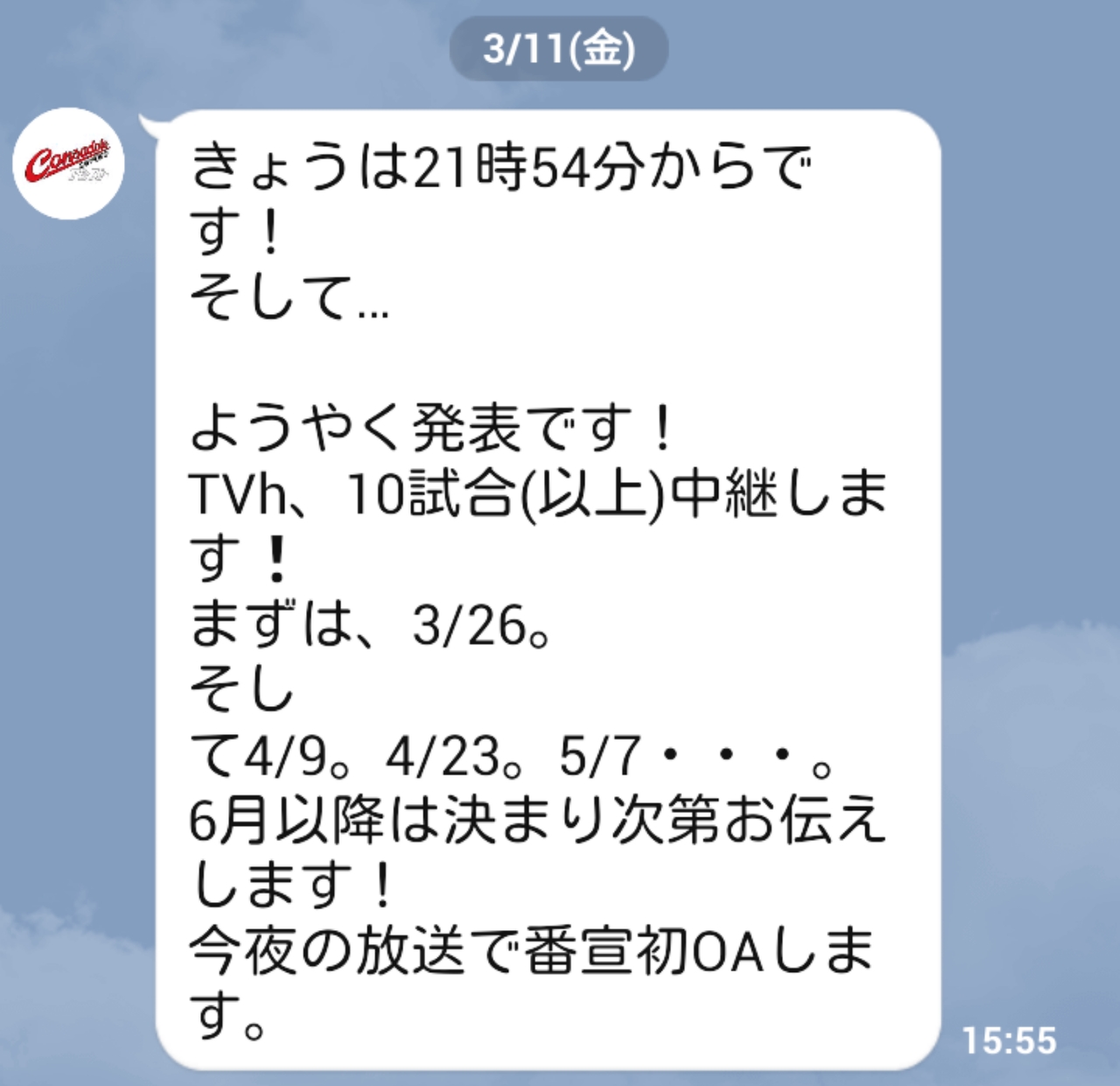Open the Consadole sender profile picture
Viewport: 1120px width, 1086px height.
click(x=68, y=164)
